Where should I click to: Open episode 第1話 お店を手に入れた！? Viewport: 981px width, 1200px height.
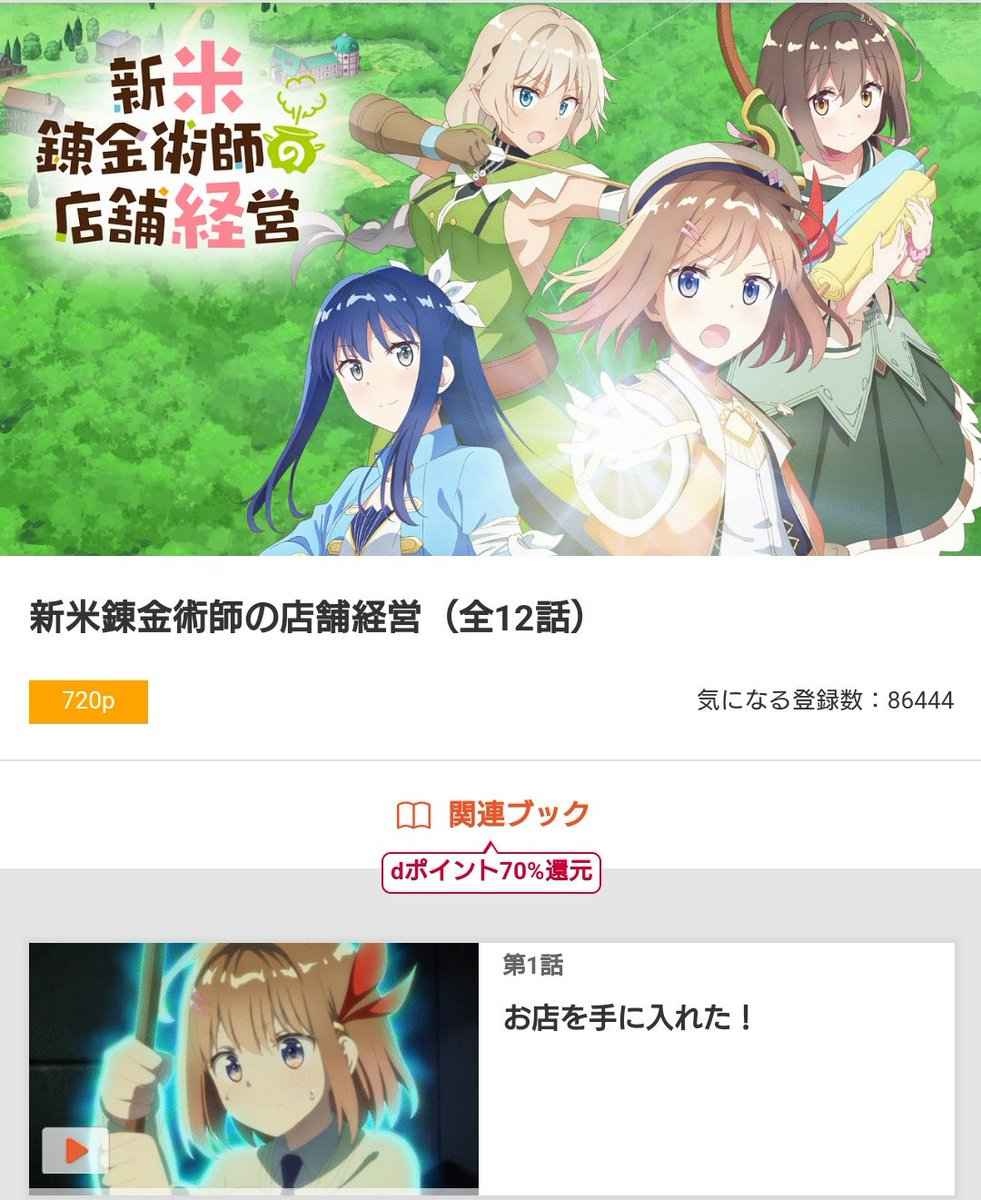coord(627,1019)
